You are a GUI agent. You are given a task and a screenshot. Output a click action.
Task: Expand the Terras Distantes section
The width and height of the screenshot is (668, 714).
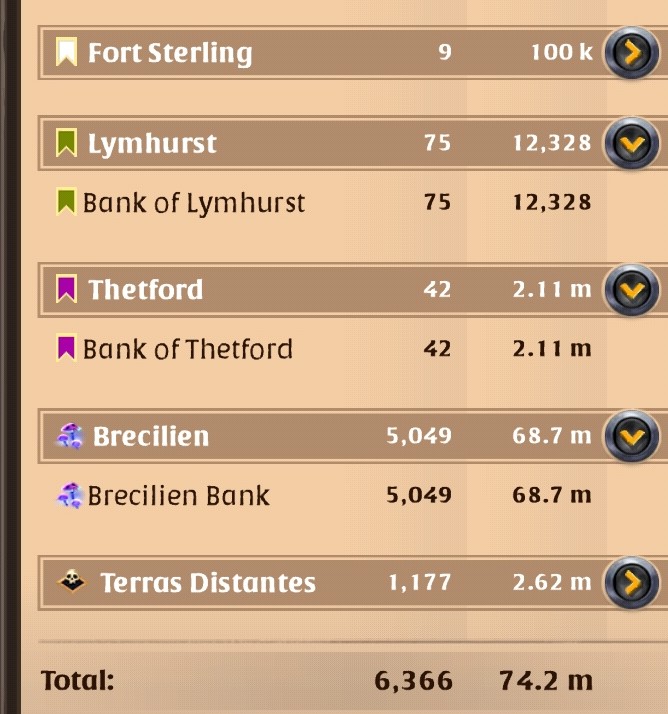click(631, 582)
